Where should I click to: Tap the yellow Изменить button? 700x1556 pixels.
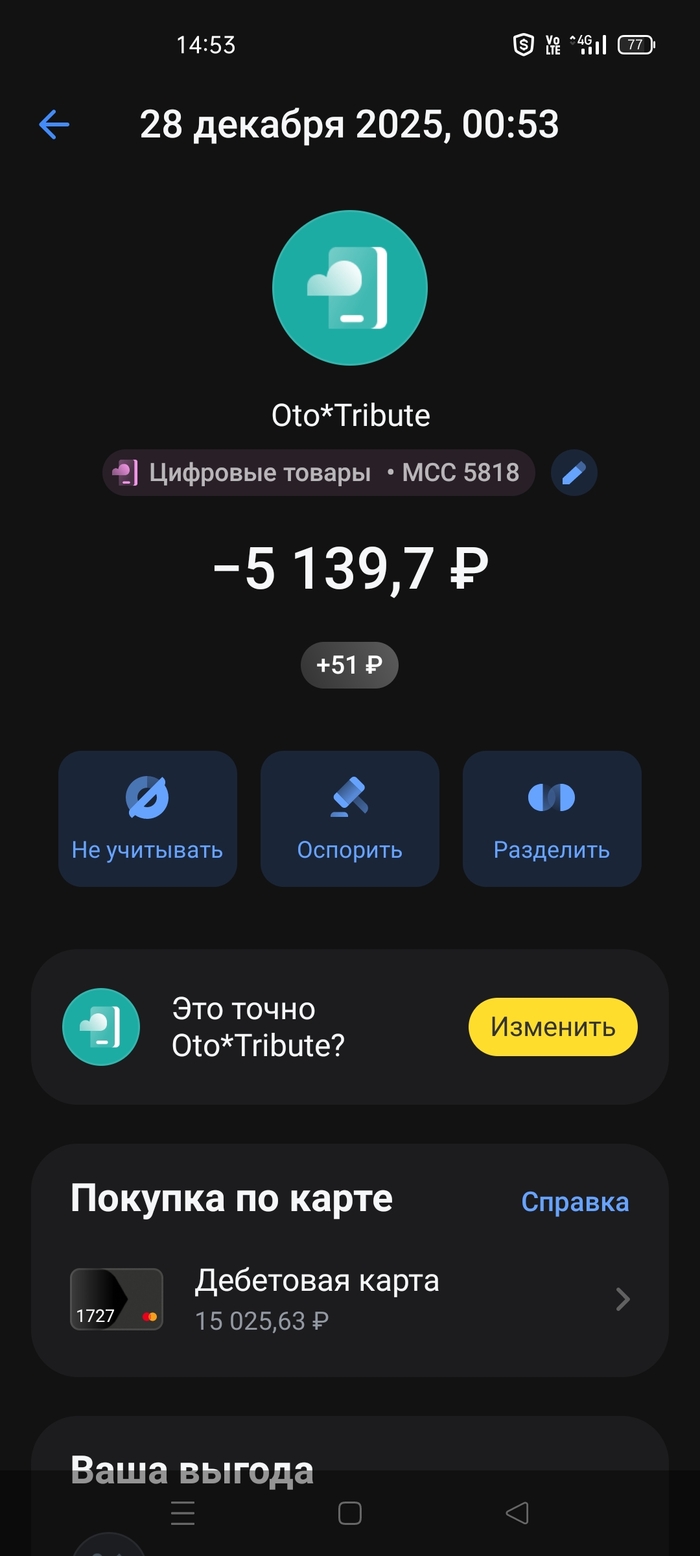(552, 1027)
